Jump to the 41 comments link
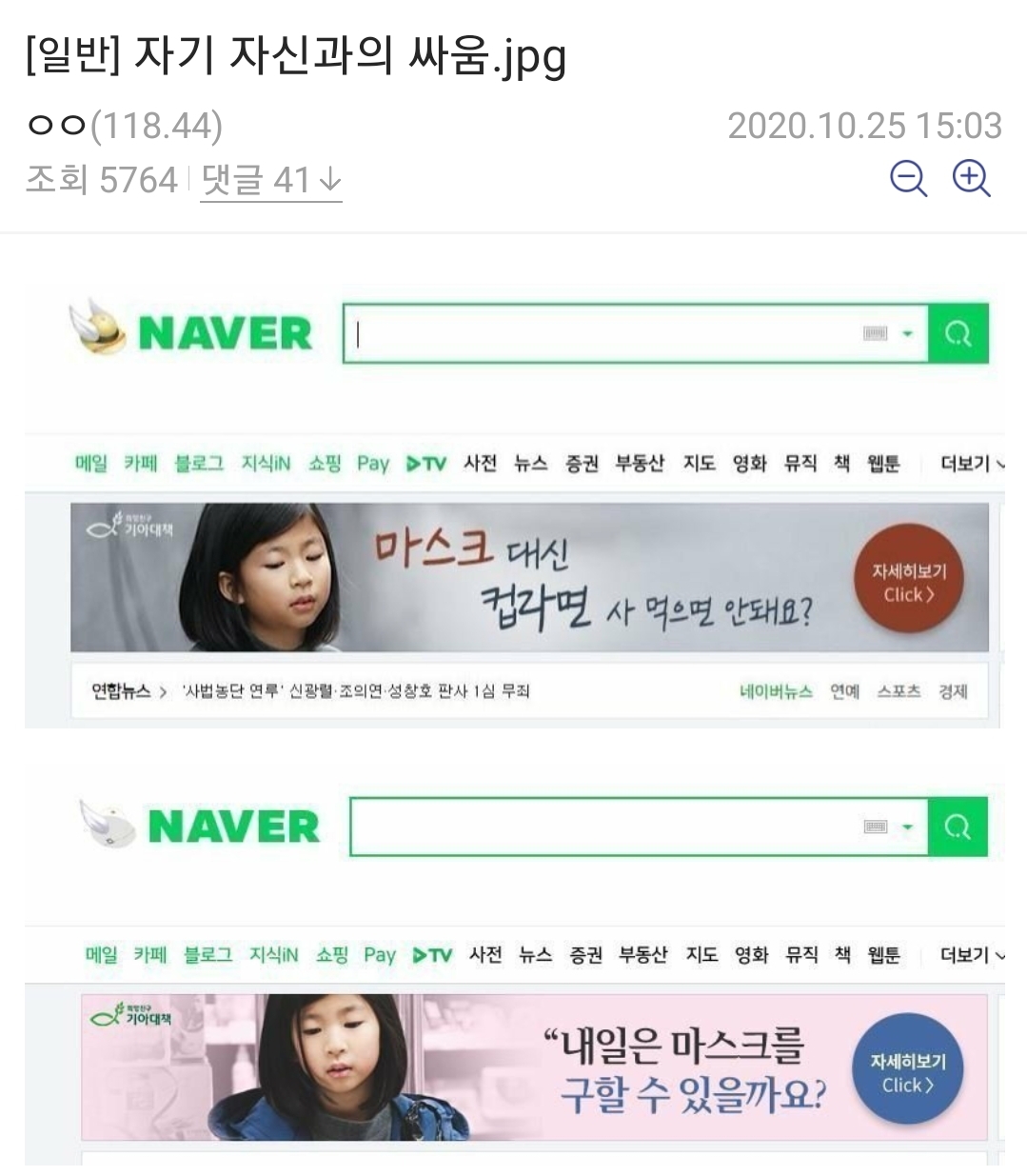Viewport: 1027px width, 1176px height. click(x=270, y=179)
